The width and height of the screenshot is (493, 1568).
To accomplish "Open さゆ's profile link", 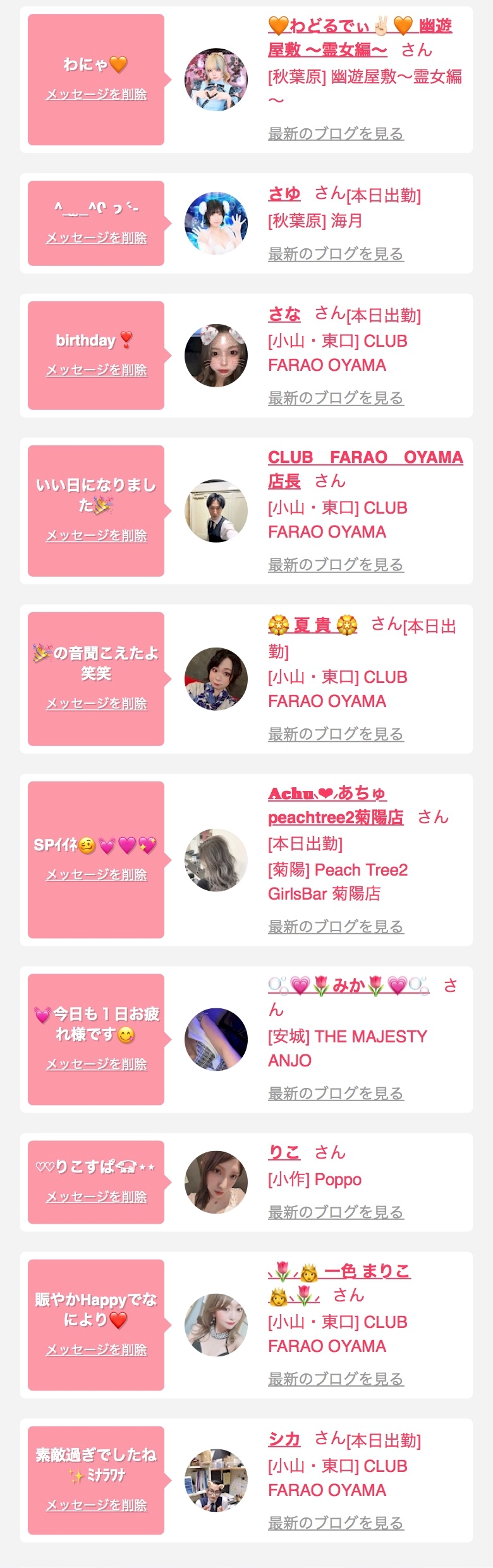I will (284, 194).
